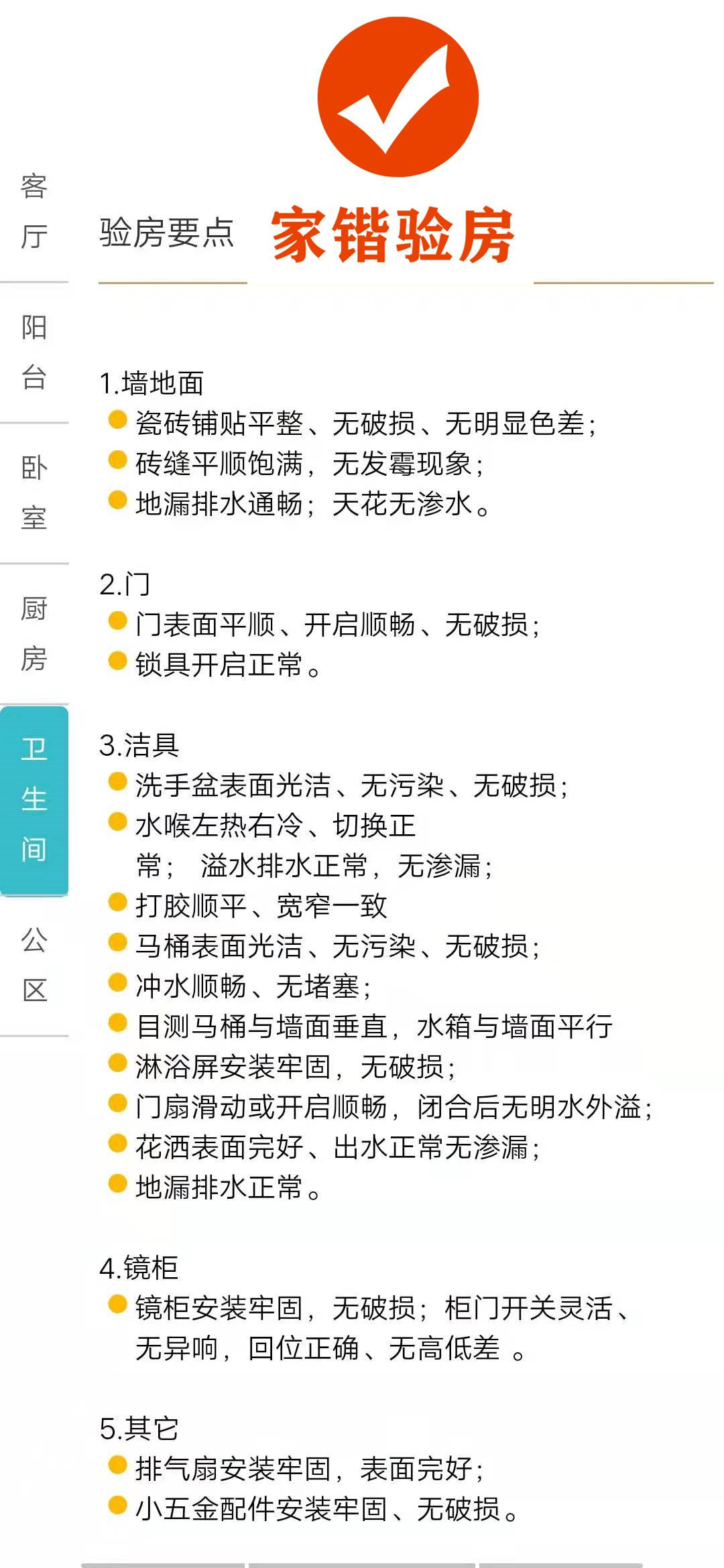724x1568 pixels.
Task: Switch to the 公区 tab
Action: (x=34, y=966)
